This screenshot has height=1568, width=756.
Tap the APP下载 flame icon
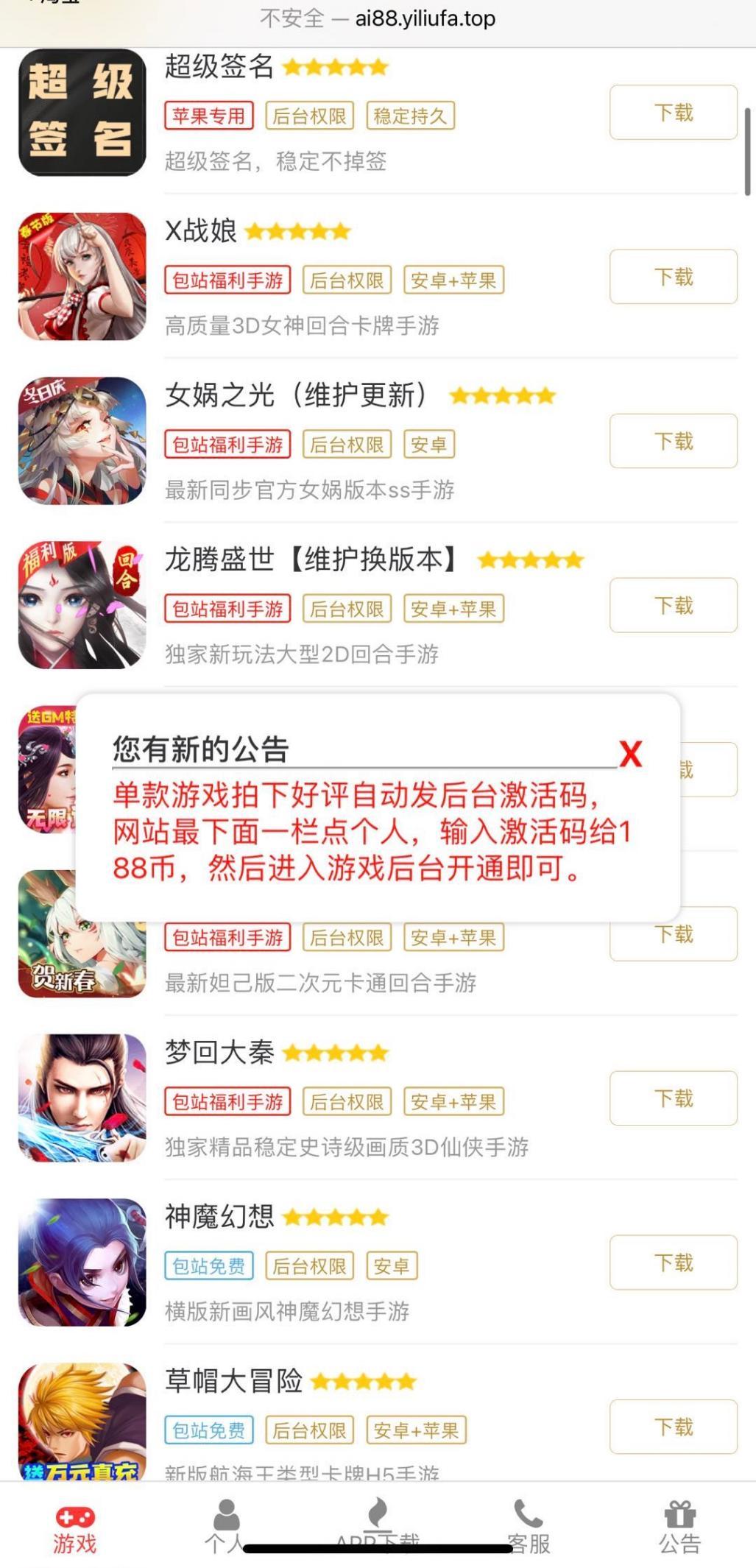point(377,1511)
